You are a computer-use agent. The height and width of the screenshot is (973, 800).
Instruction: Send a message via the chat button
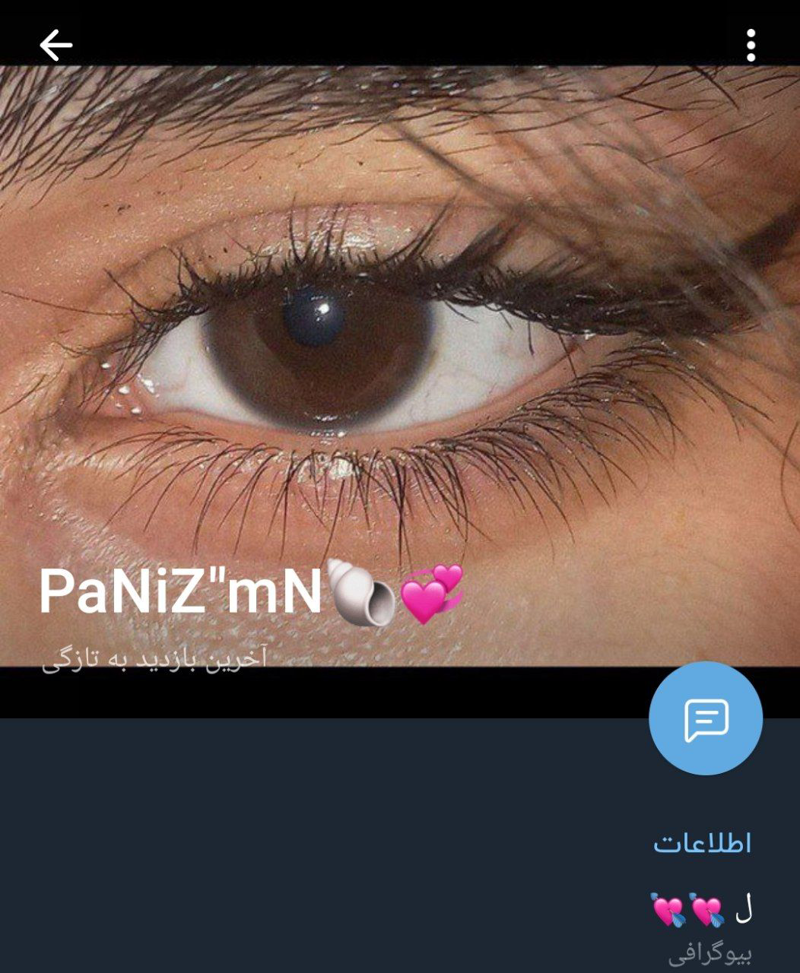click(705, 718)
